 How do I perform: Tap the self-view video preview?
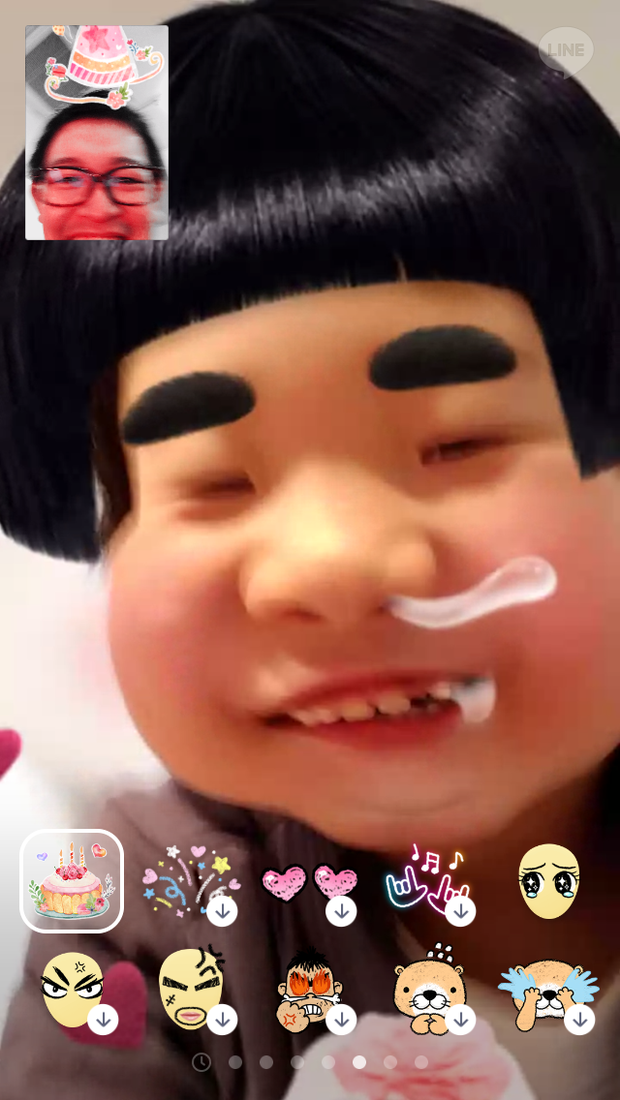click(97, 133)
